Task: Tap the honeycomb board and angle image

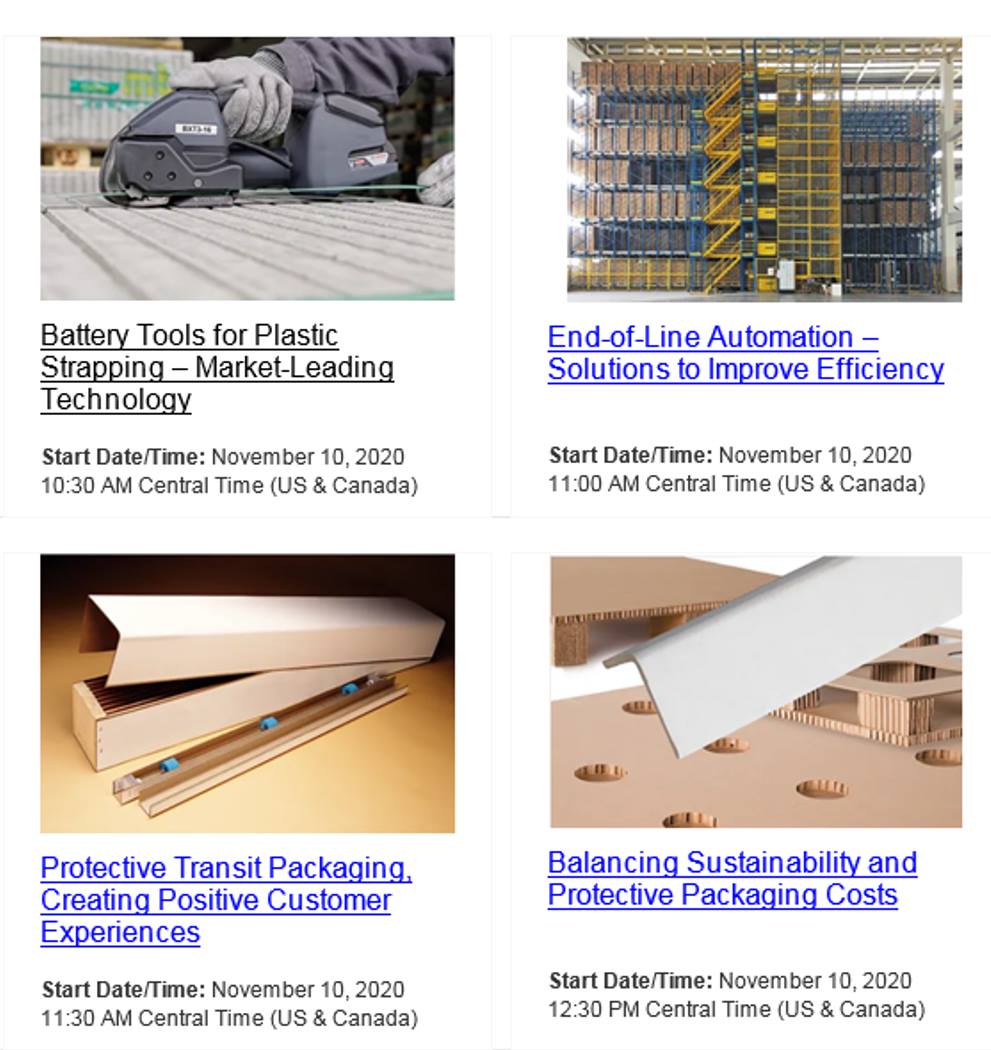Action: tap(756, 692)
